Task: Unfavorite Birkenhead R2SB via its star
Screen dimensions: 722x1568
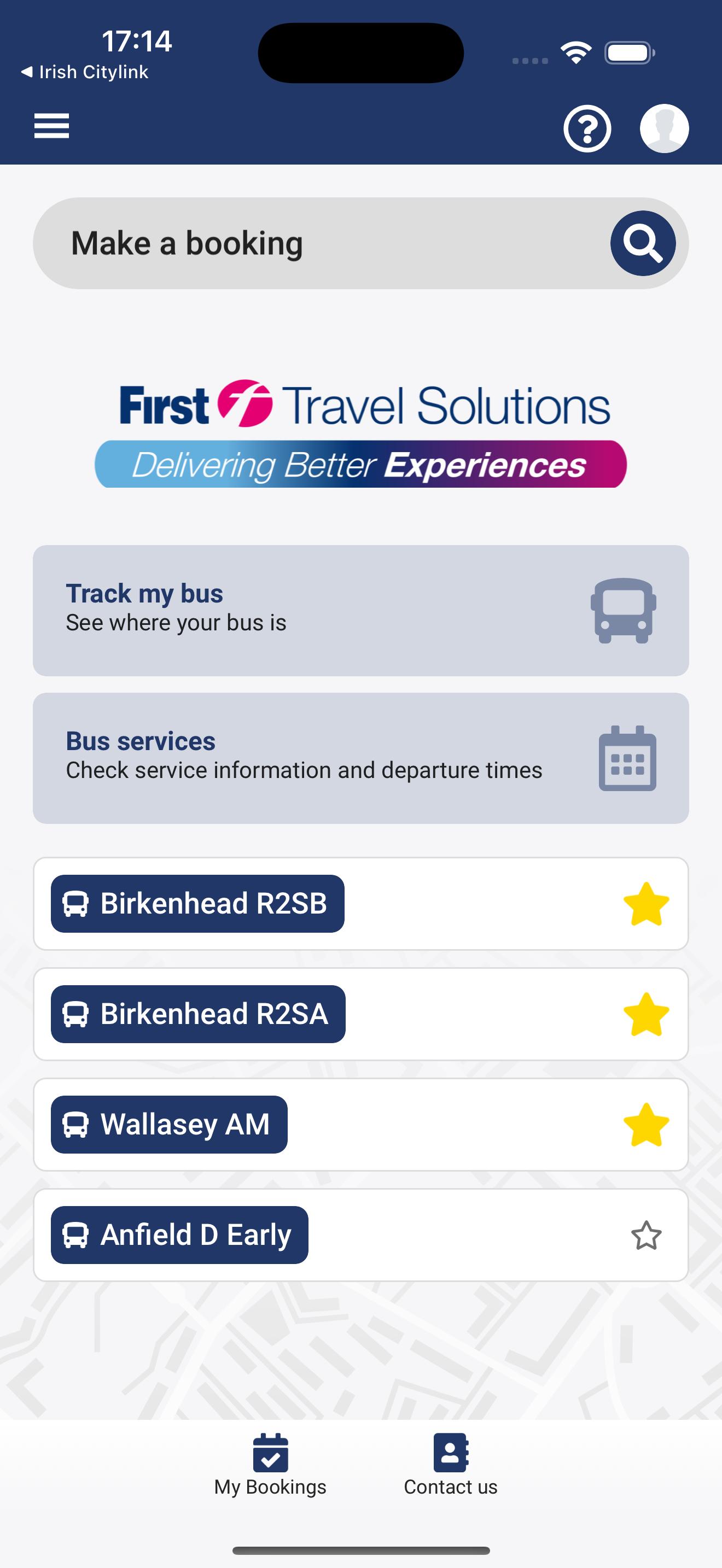Action: pos(646,904)
